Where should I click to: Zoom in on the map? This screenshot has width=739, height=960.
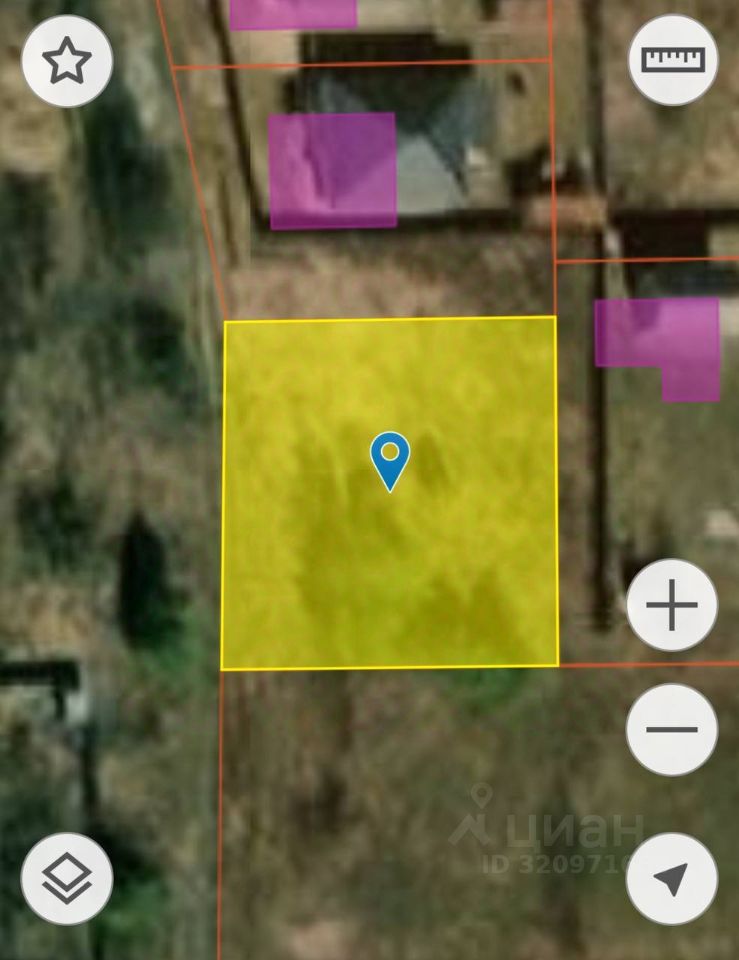(x=672, y=606)
